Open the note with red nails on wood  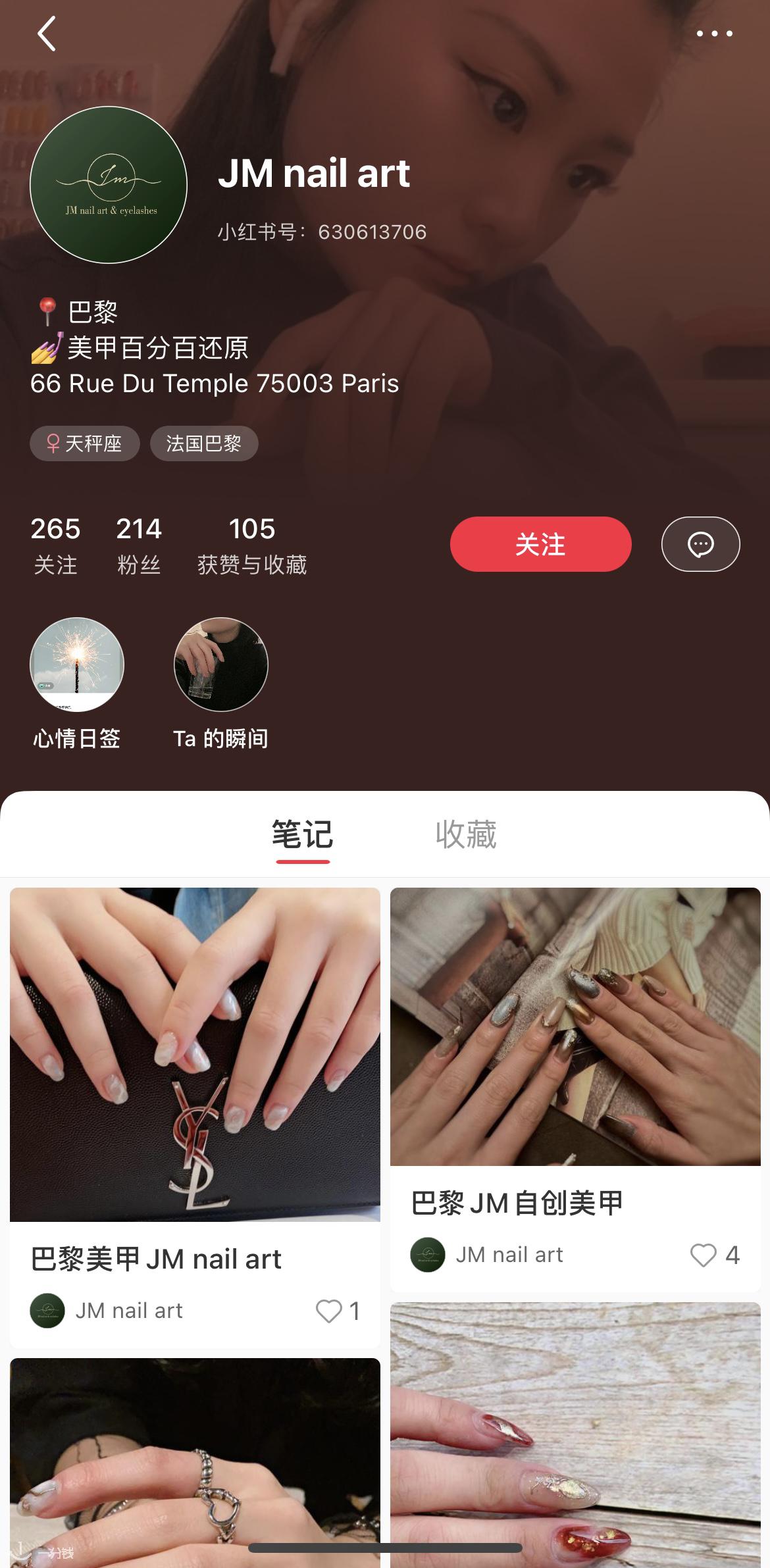click(575, 1434)
